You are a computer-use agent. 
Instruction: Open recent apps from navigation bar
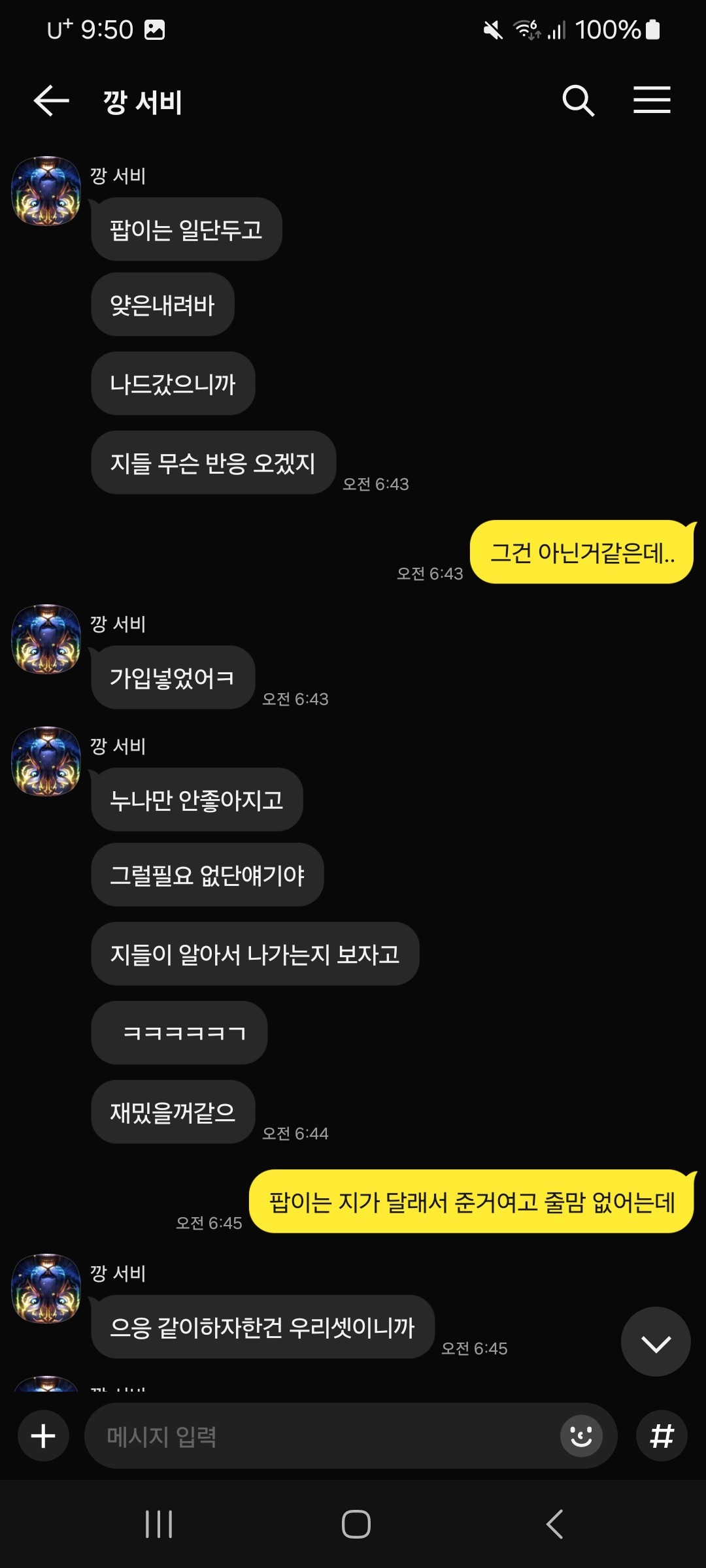pos(158,1524)
